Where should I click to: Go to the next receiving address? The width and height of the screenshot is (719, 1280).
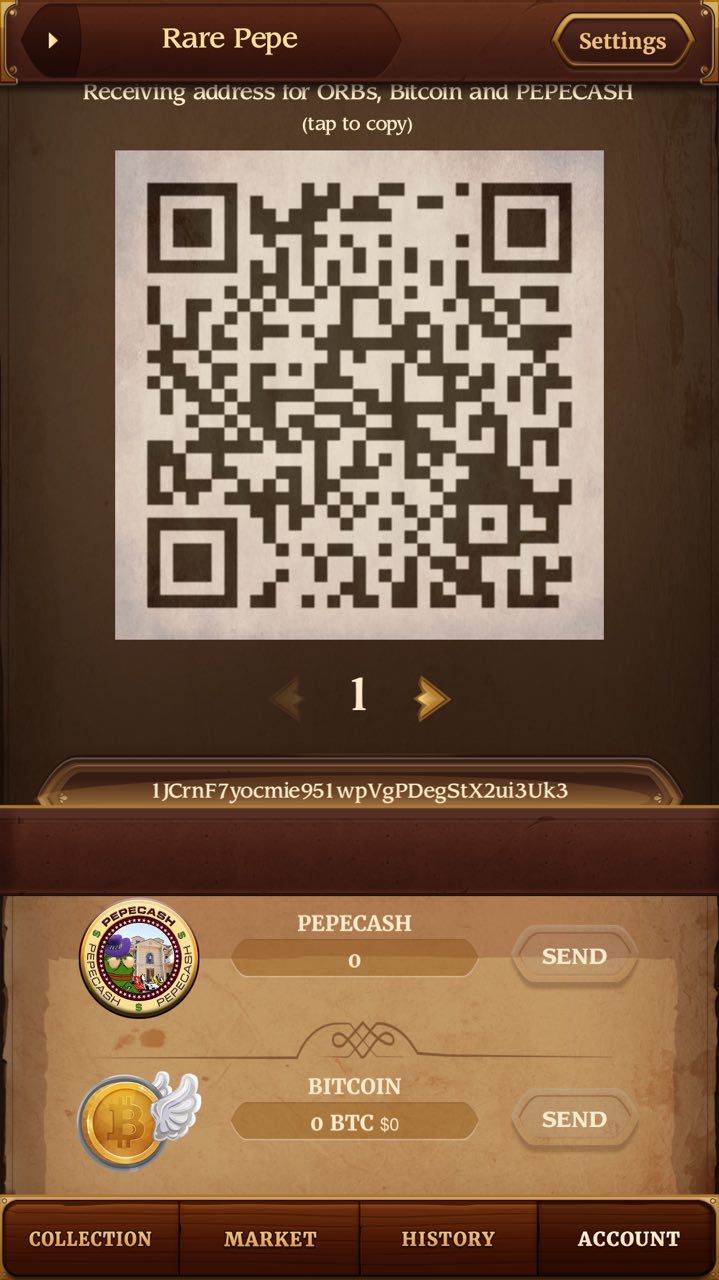tap(432, 697)
